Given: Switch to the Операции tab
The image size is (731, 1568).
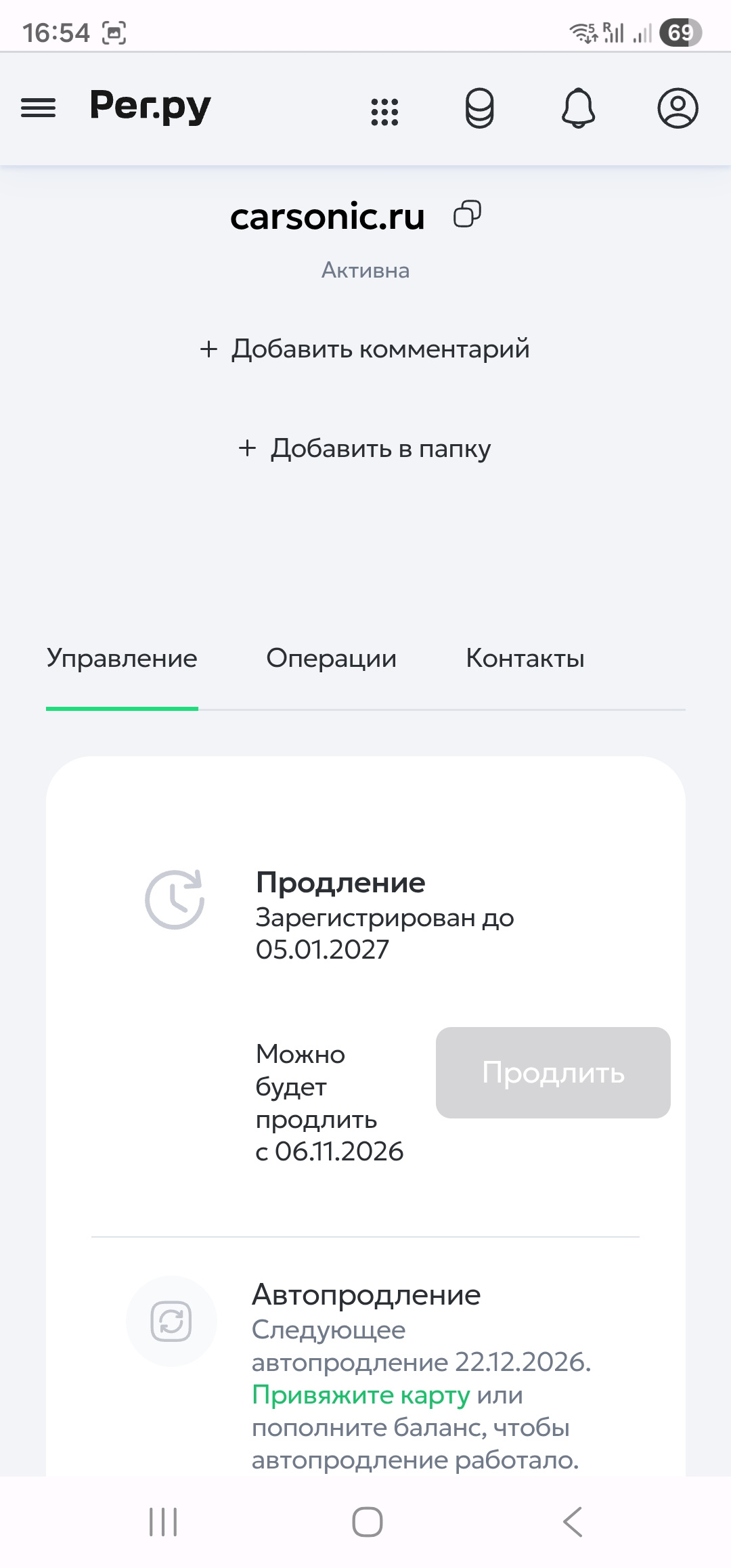Looking at the screenshot, I should click(x=331, y=659).
